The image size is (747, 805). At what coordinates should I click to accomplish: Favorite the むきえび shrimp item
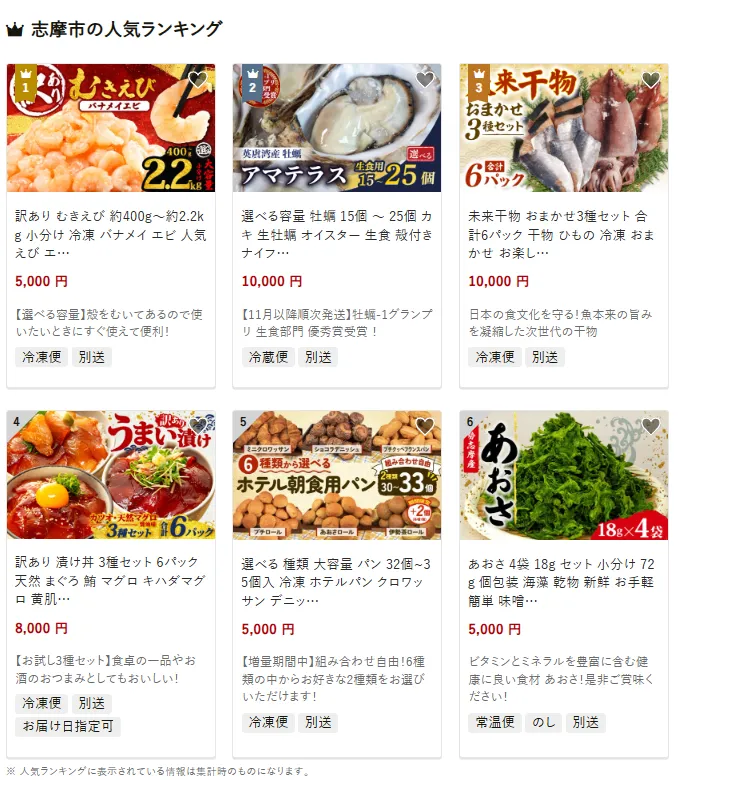[x=198, y=80]
